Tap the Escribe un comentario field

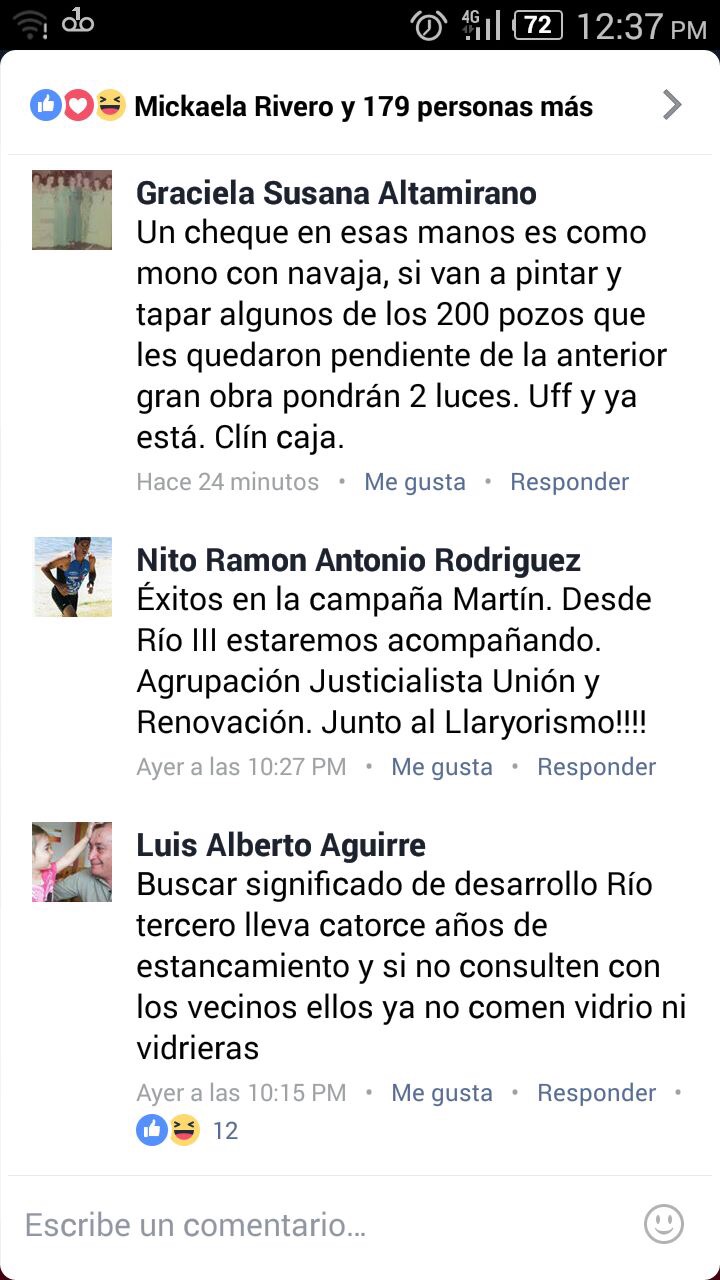click(x=320, y=1225)
